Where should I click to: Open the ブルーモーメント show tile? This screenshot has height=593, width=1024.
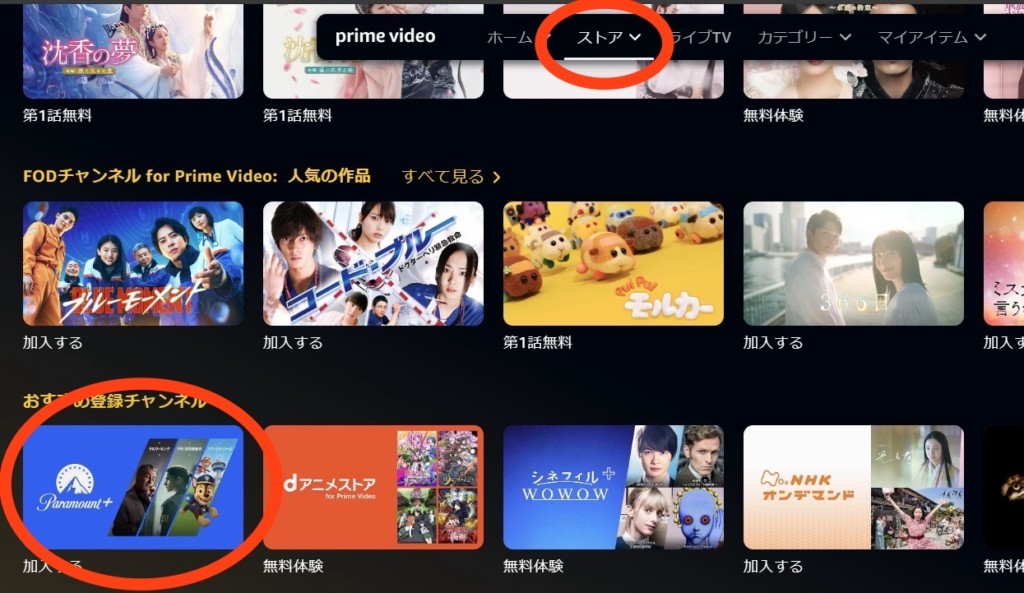(x=133, y=263)
